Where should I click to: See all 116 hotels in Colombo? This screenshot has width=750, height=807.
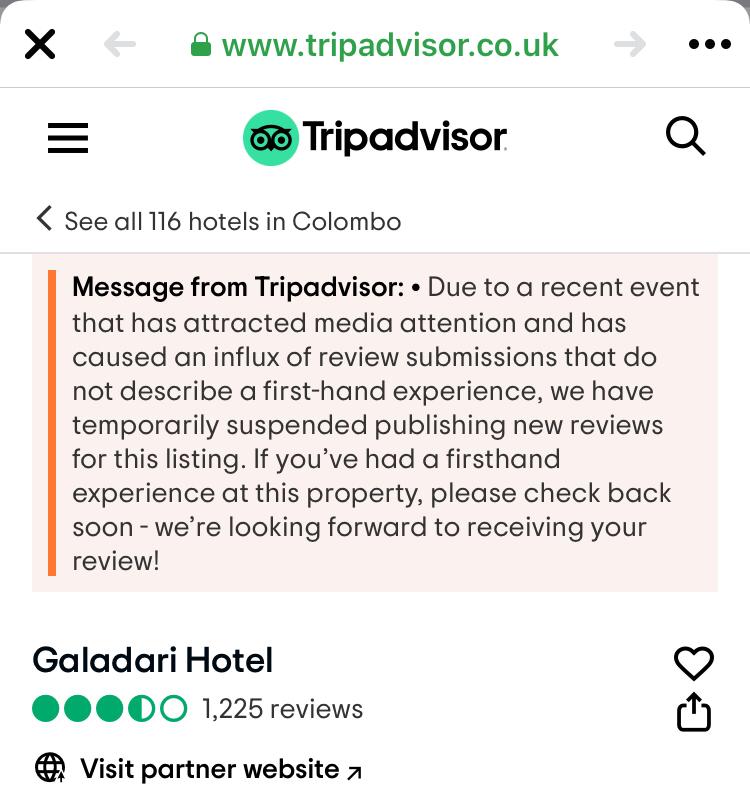coord(219,221)
